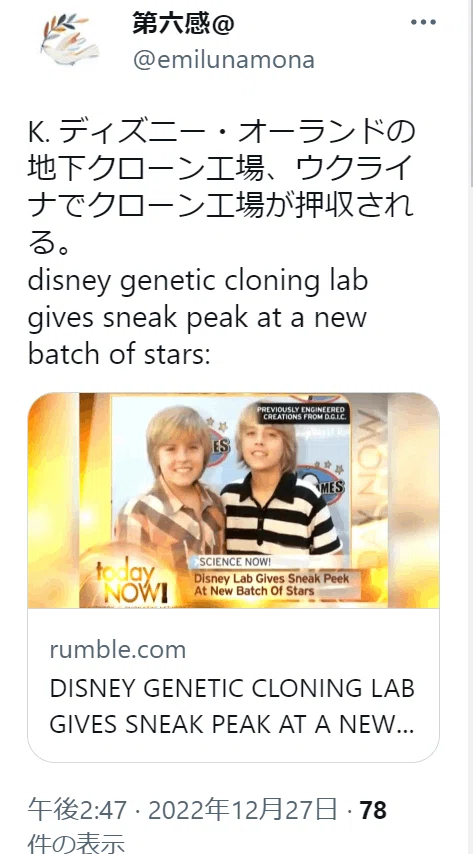Open the tweet's three-dot overflow menu
The height and width of the screenshot is (854, 473).
(x=423, y=22)
